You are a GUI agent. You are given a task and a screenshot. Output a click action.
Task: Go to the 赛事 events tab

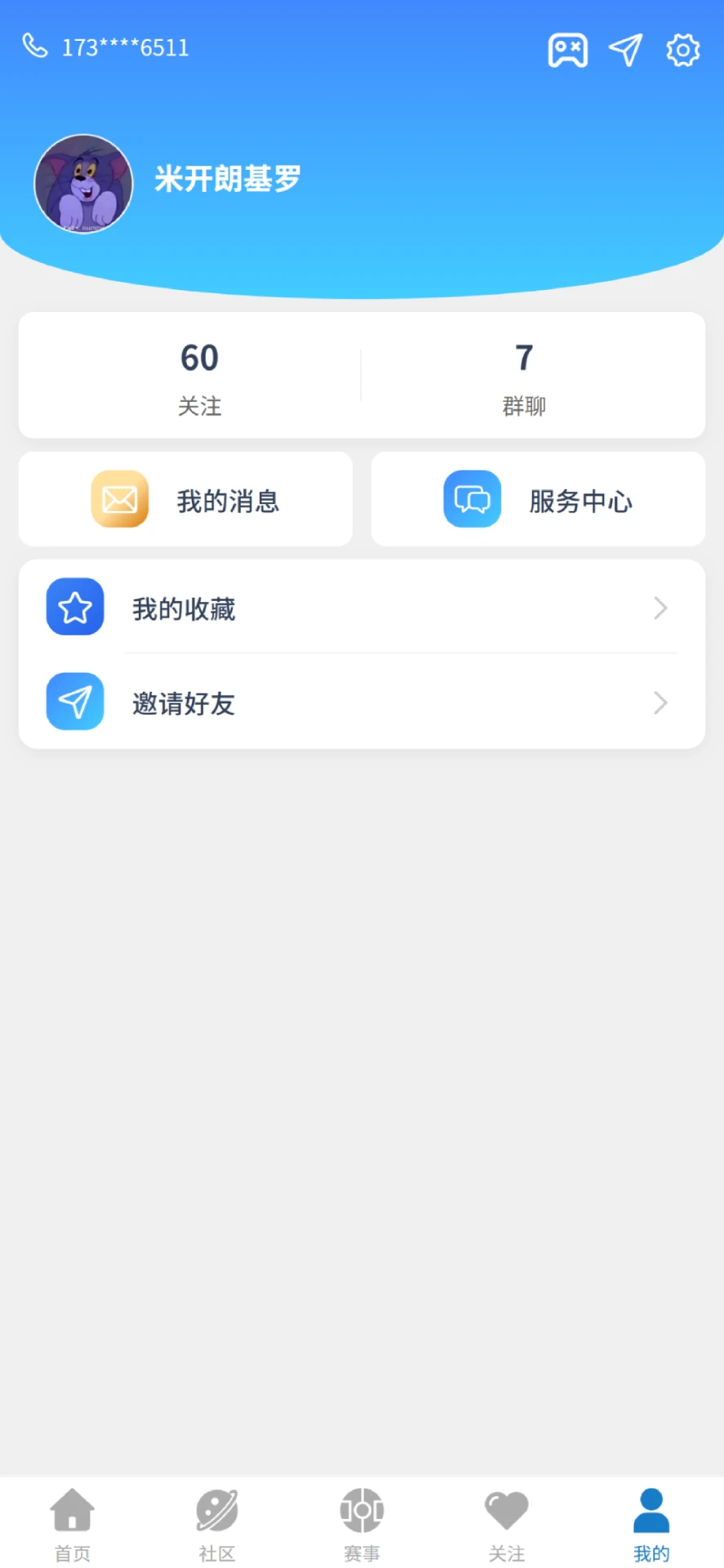coord(362,1524)
